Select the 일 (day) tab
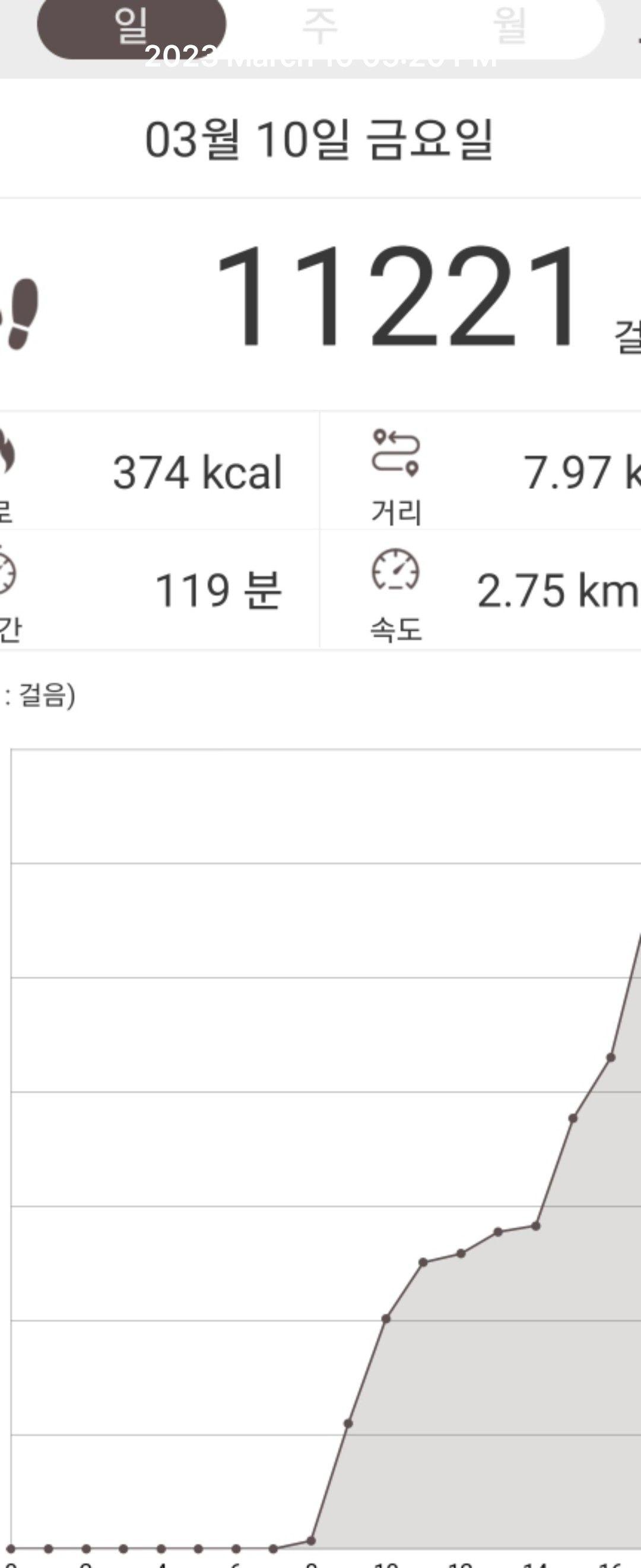 point(131,26)
